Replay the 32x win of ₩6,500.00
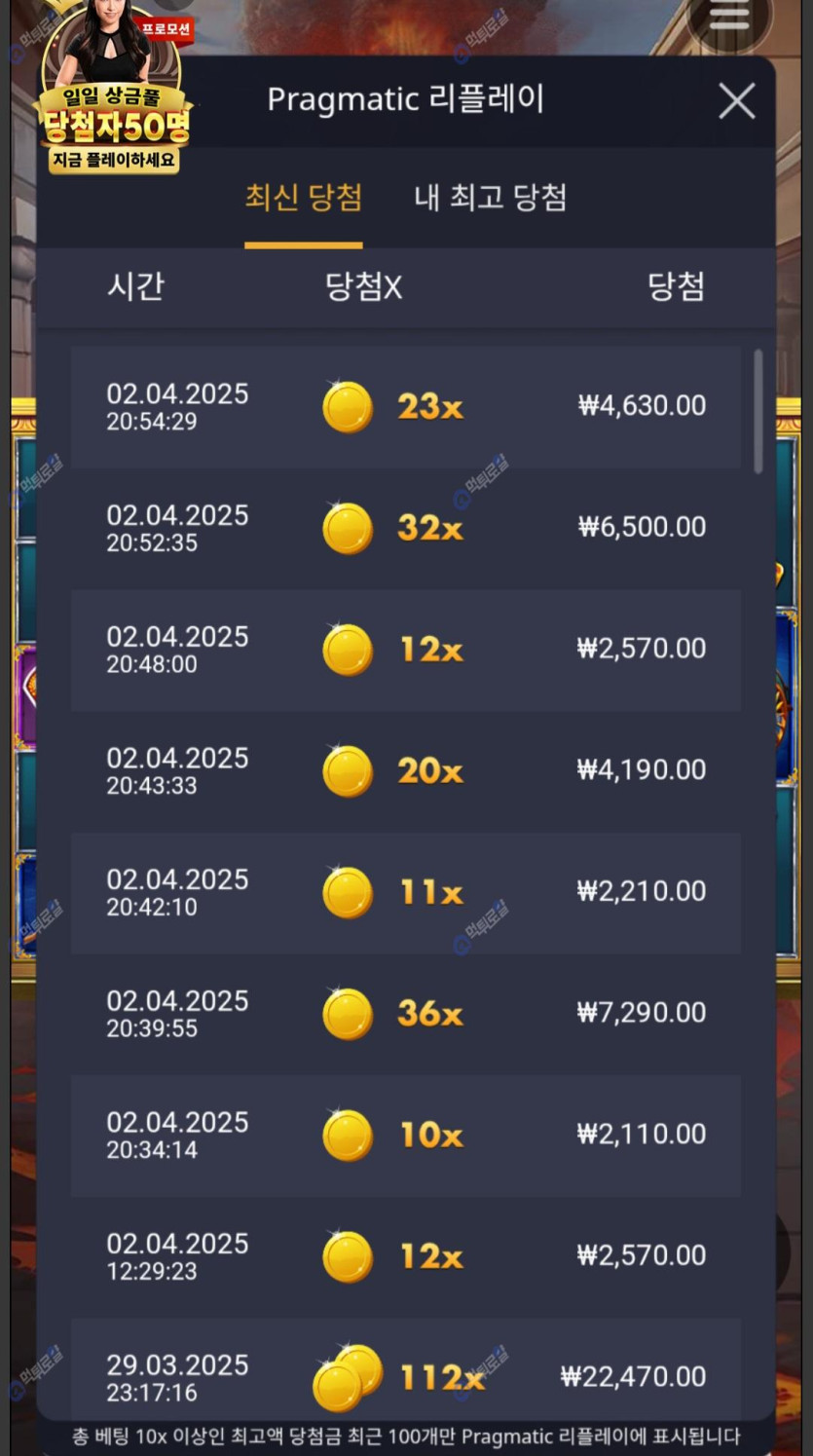Screen dimensions: 813x1456 [x=405, y=528]
